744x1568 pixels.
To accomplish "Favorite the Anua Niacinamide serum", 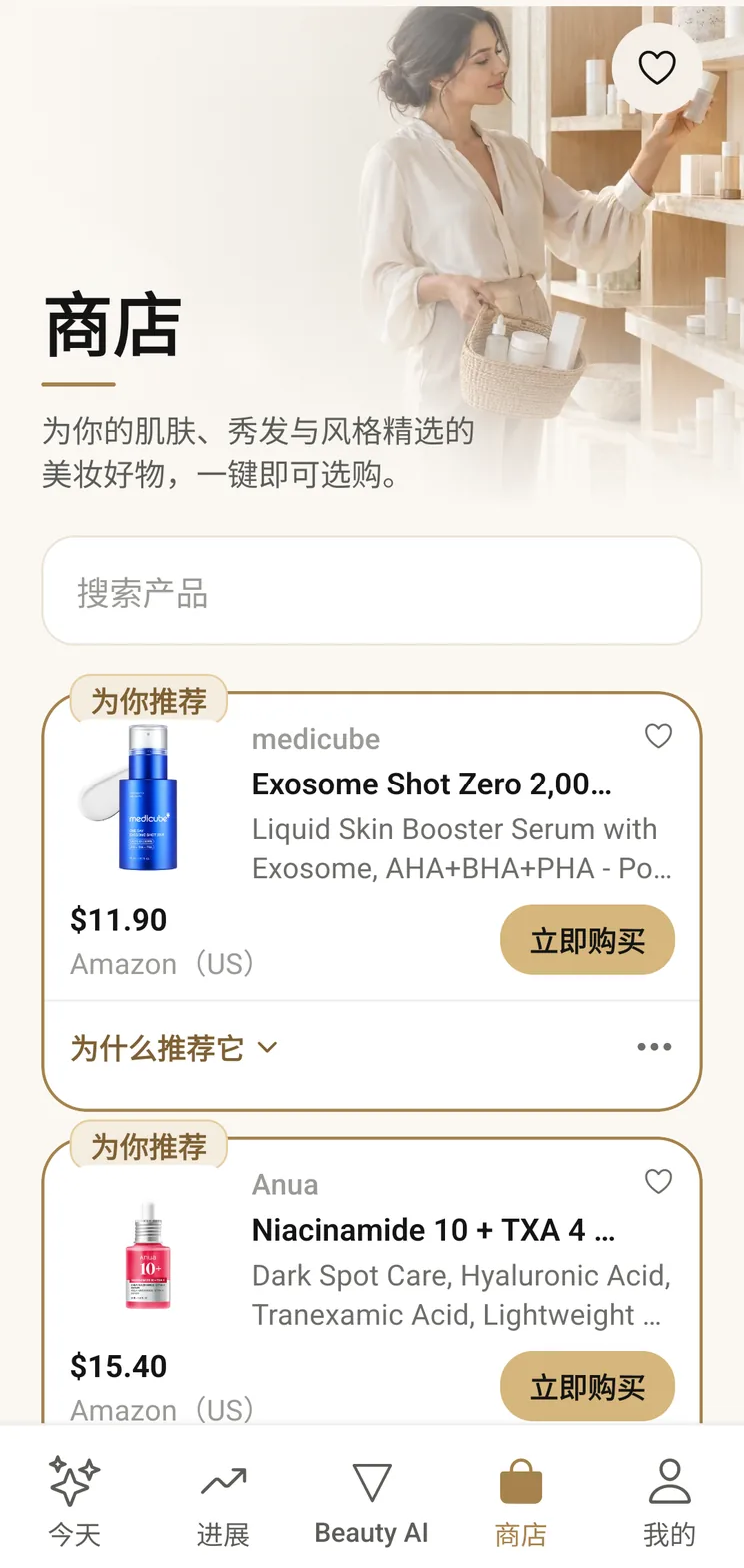I will click(x=658, y=1181).
